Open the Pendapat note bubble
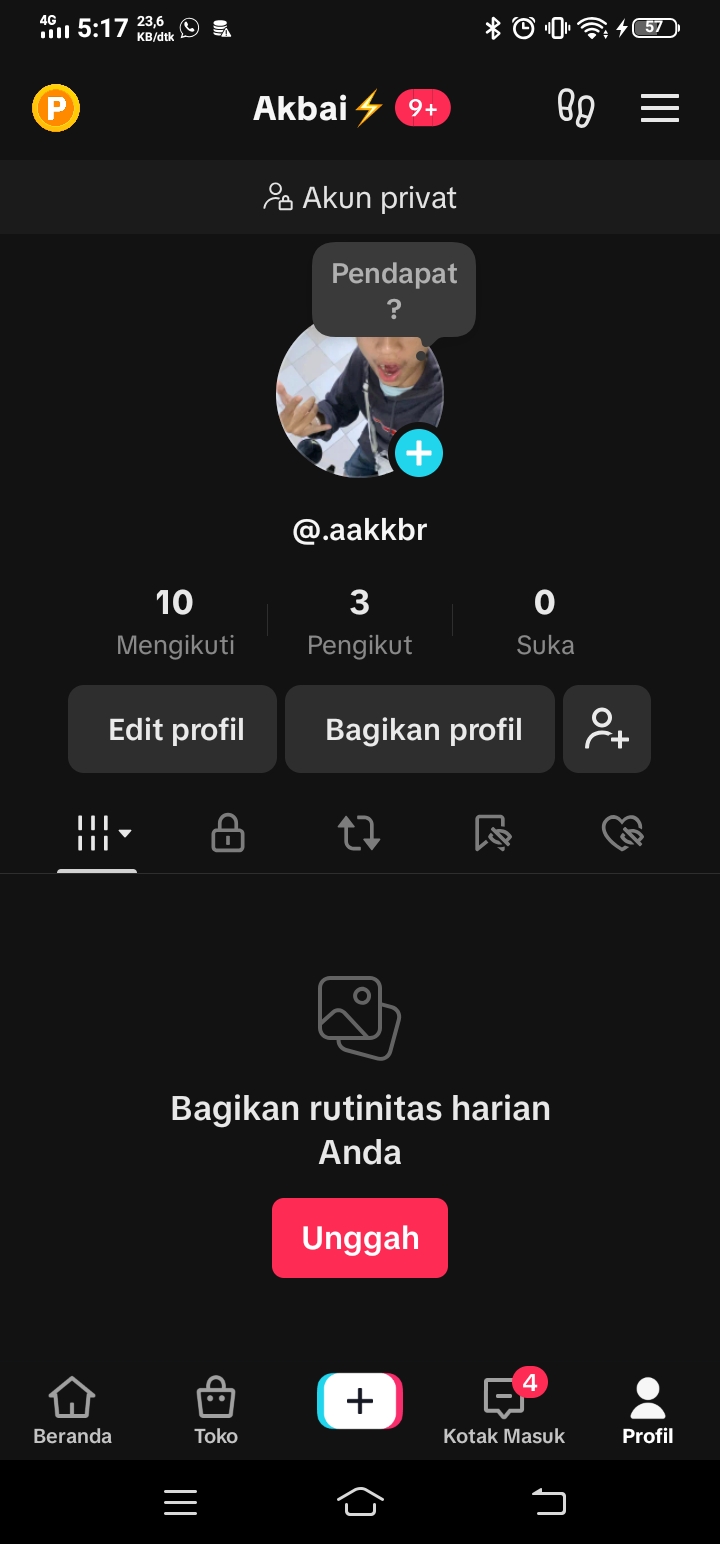Viewport: 720px width, 1544px height. click(x=394, y=289)
